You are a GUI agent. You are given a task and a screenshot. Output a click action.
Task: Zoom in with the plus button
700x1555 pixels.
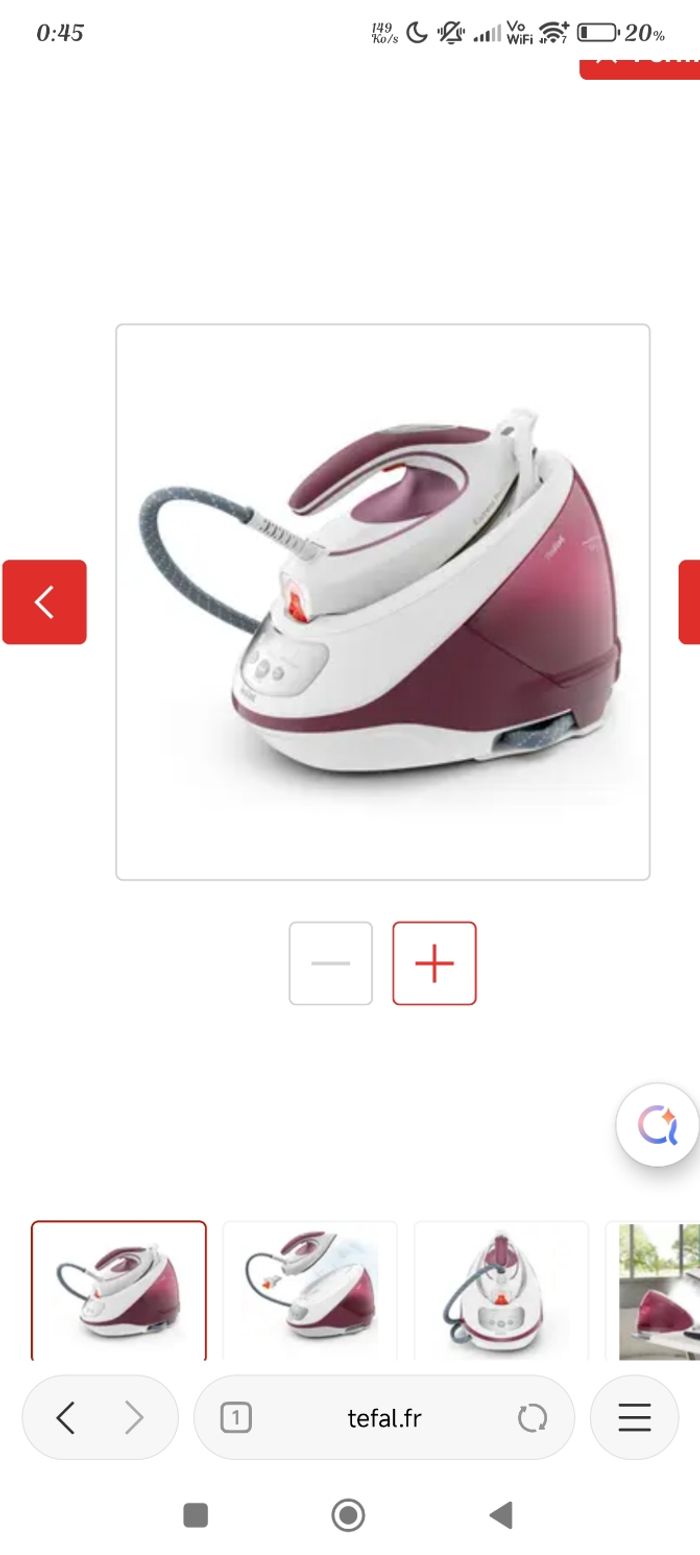(x=434, y=963)
